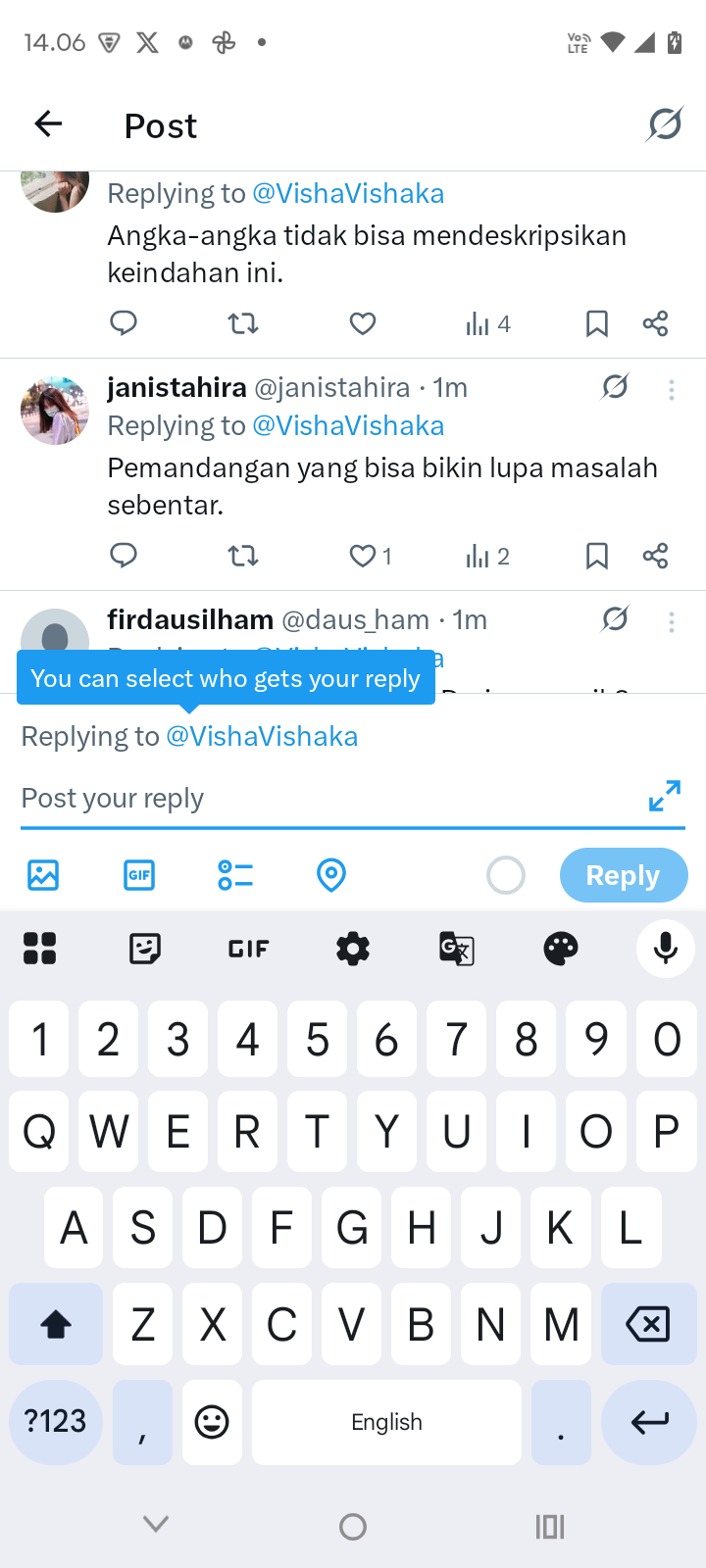Screen dimensions: 706x1568
Task: Focus the Post your reply field
Action: click(x=324, y=799)
